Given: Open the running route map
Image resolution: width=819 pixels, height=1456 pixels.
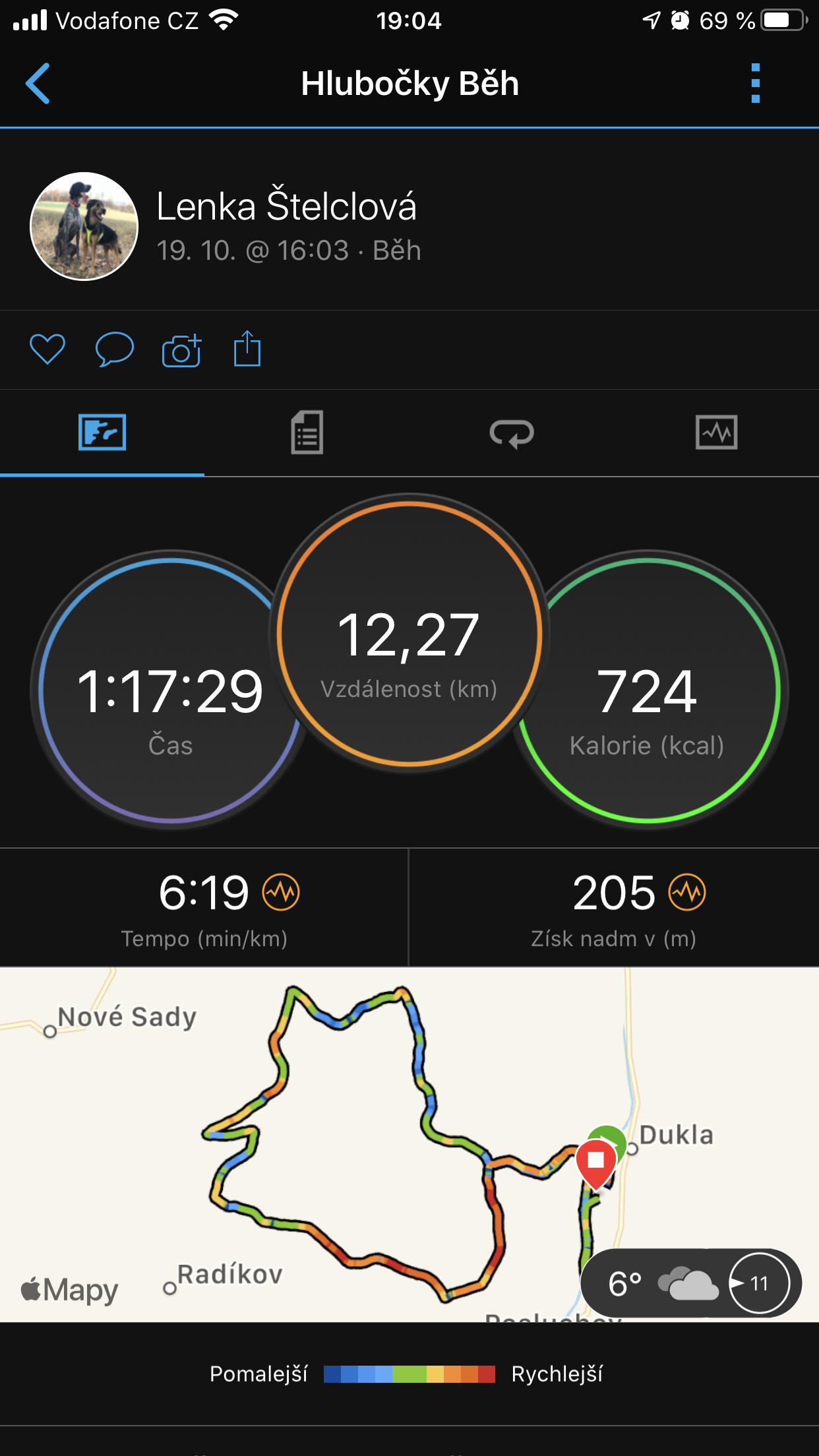Looking at the screenshot, I should [x=409, y=1144].
